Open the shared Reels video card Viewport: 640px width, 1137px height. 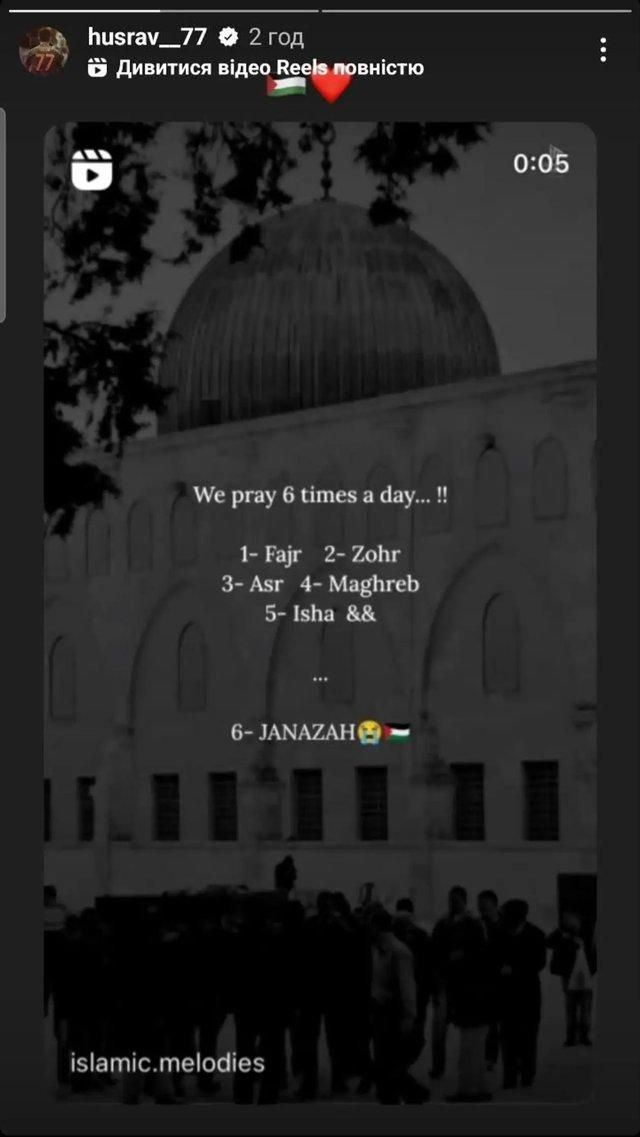click(320, 612)
